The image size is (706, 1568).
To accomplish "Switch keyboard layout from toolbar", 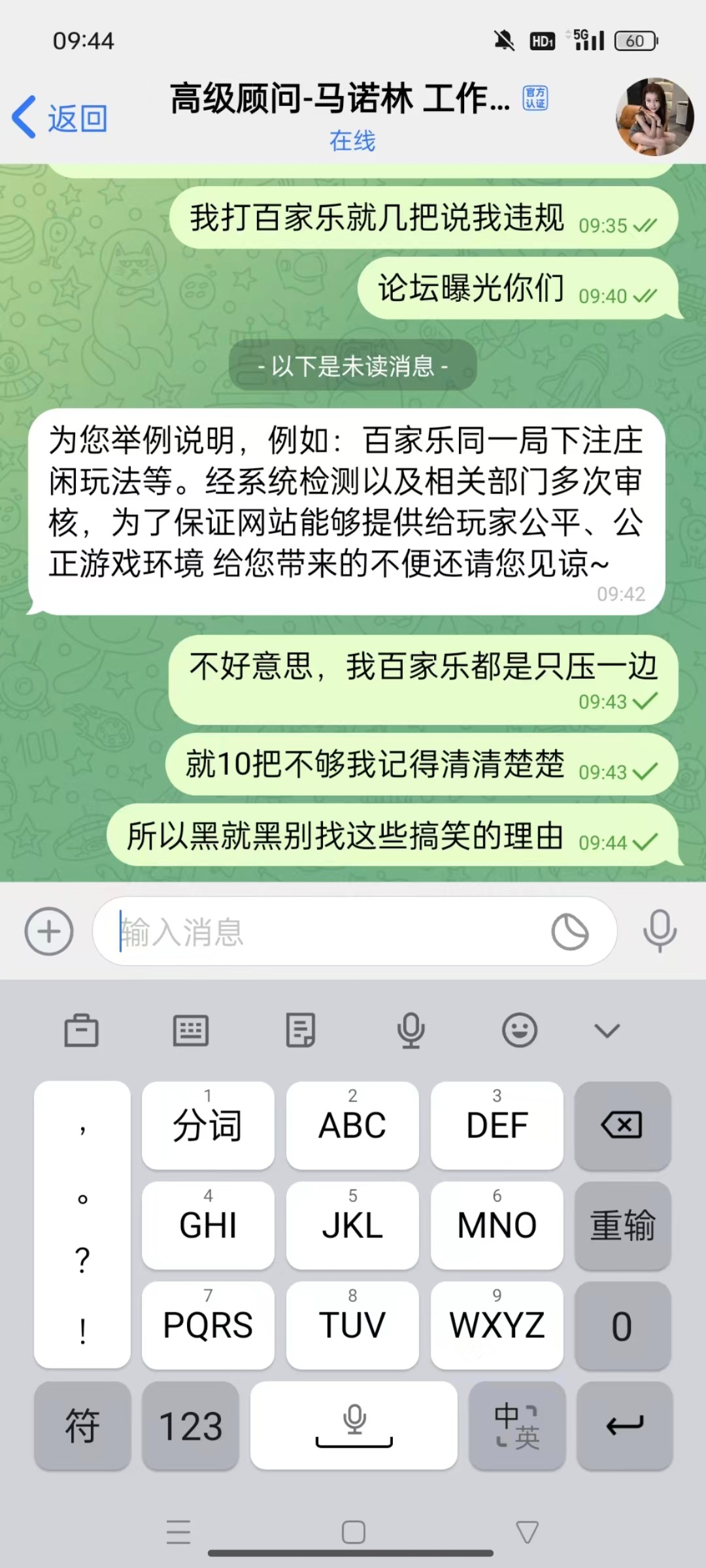I will pyautogui.click(x=191, y=1031).
